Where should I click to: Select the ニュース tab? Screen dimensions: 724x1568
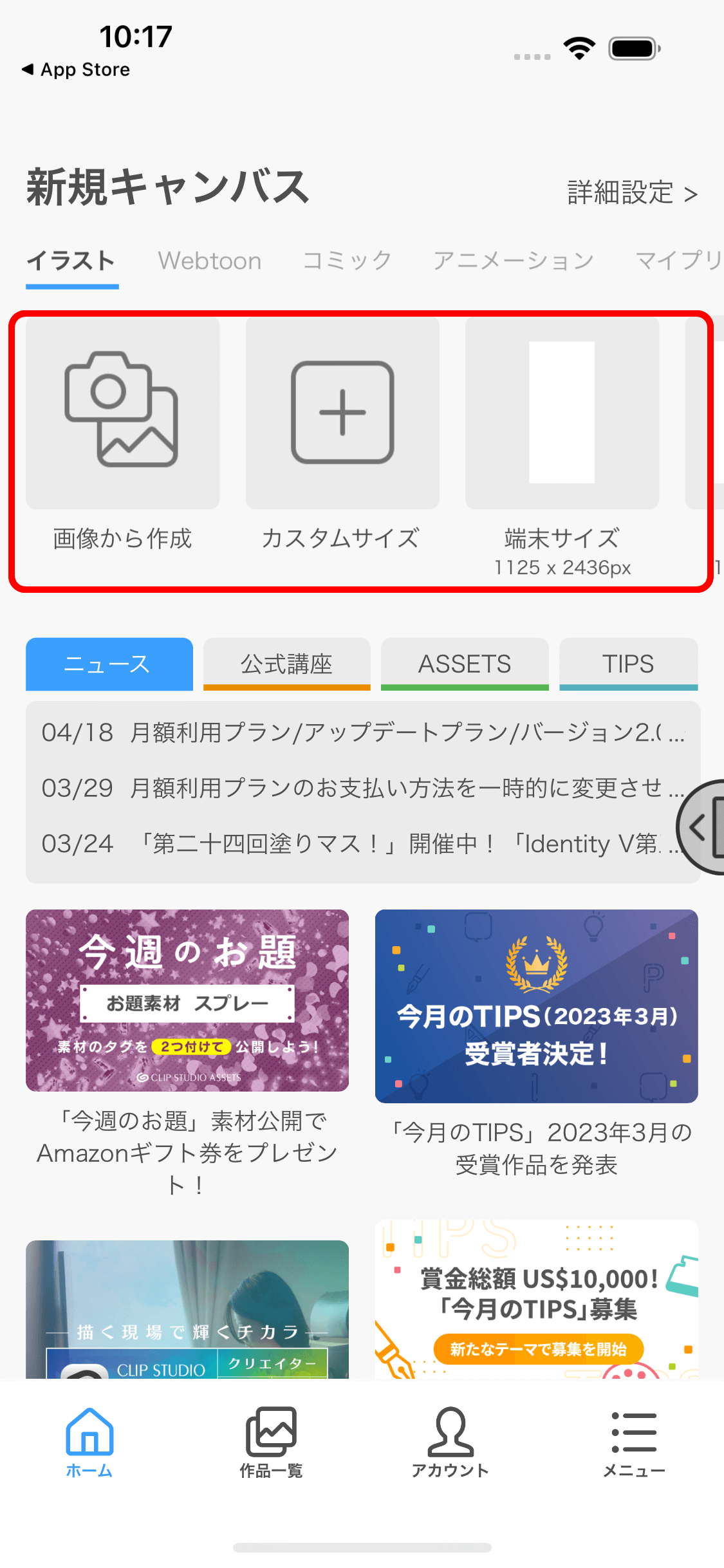[109, 664]
